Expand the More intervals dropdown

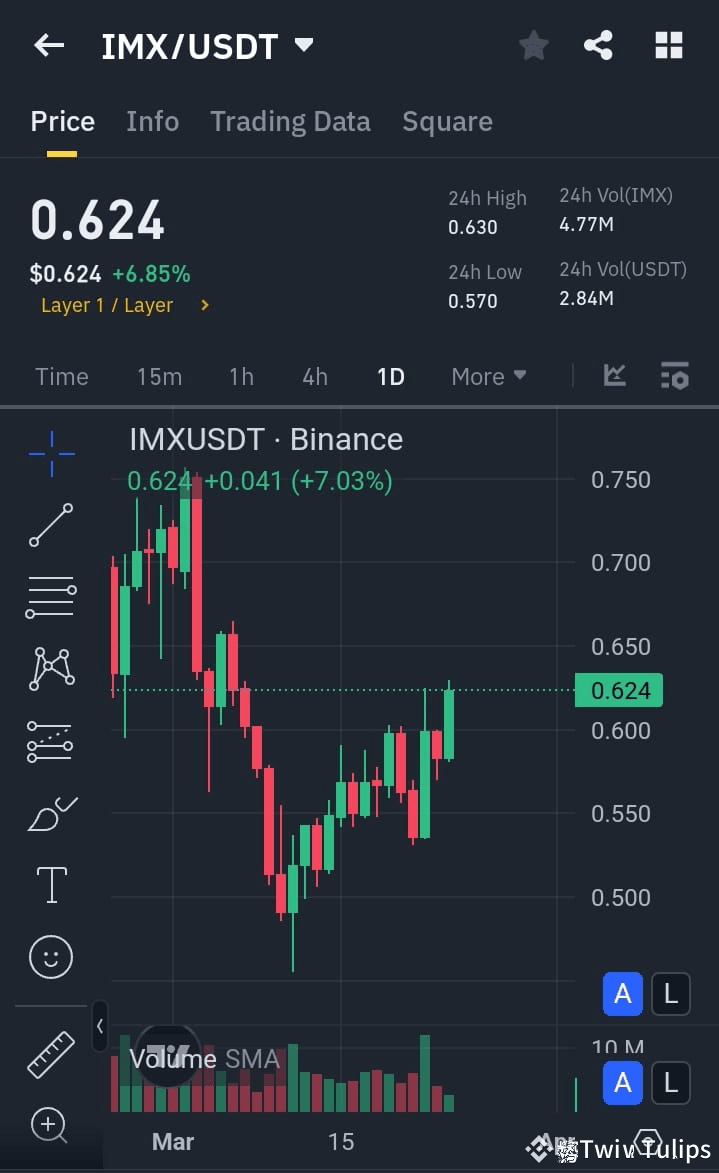[488, 377]
